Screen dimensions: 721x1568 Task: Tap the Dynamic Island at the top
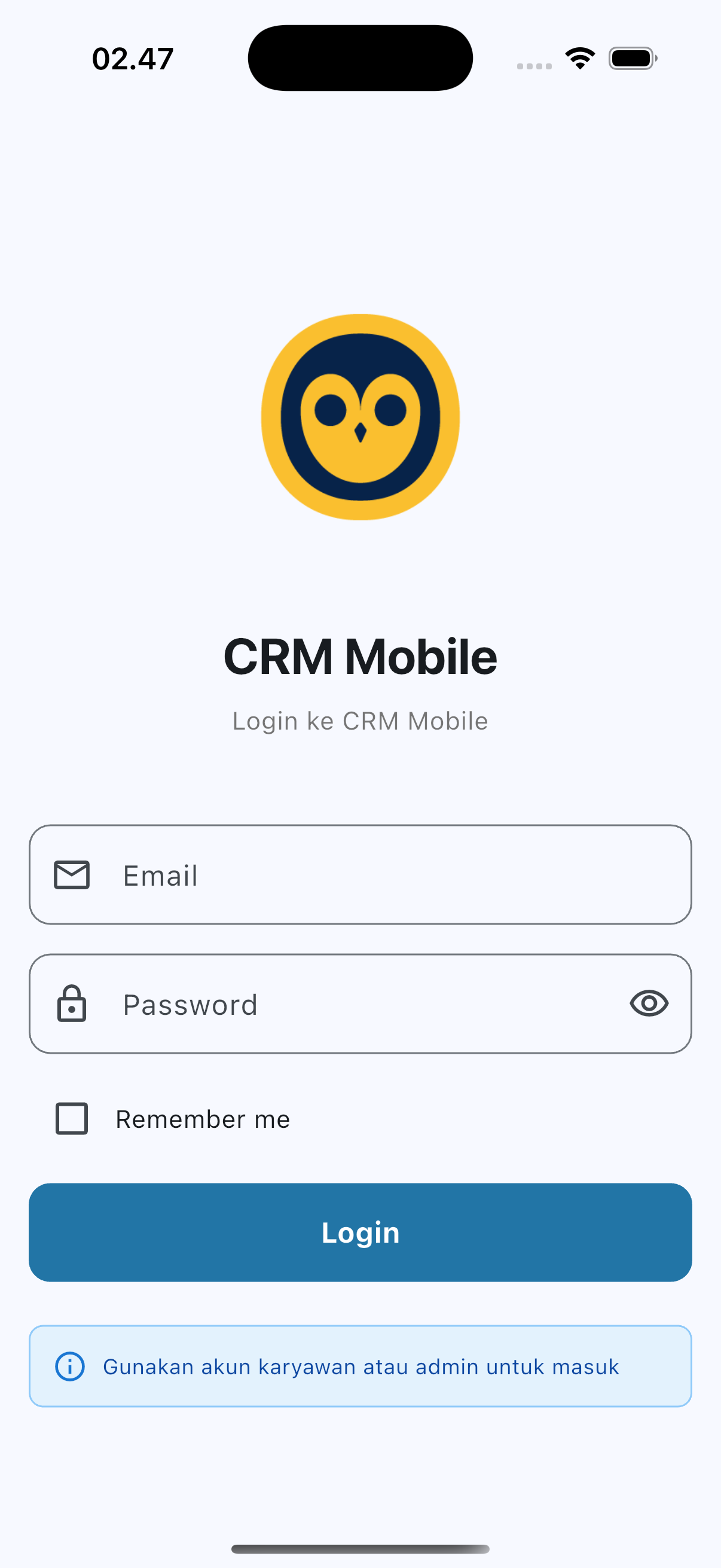click(x=360, y=57)
